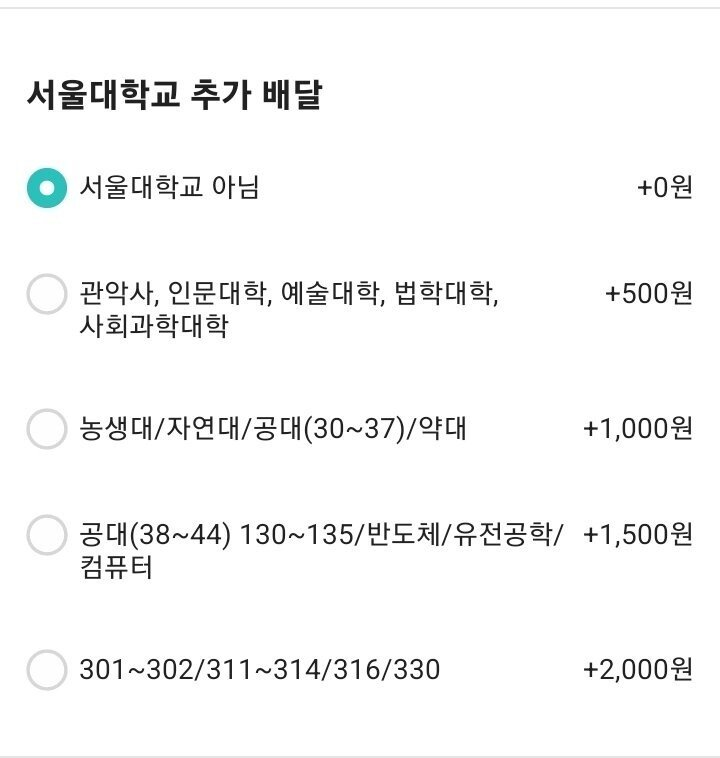Choose 관악사, 인문대학 +500원 delivery option
Viewport: 720px width, 758px height.
coord(46,295)
